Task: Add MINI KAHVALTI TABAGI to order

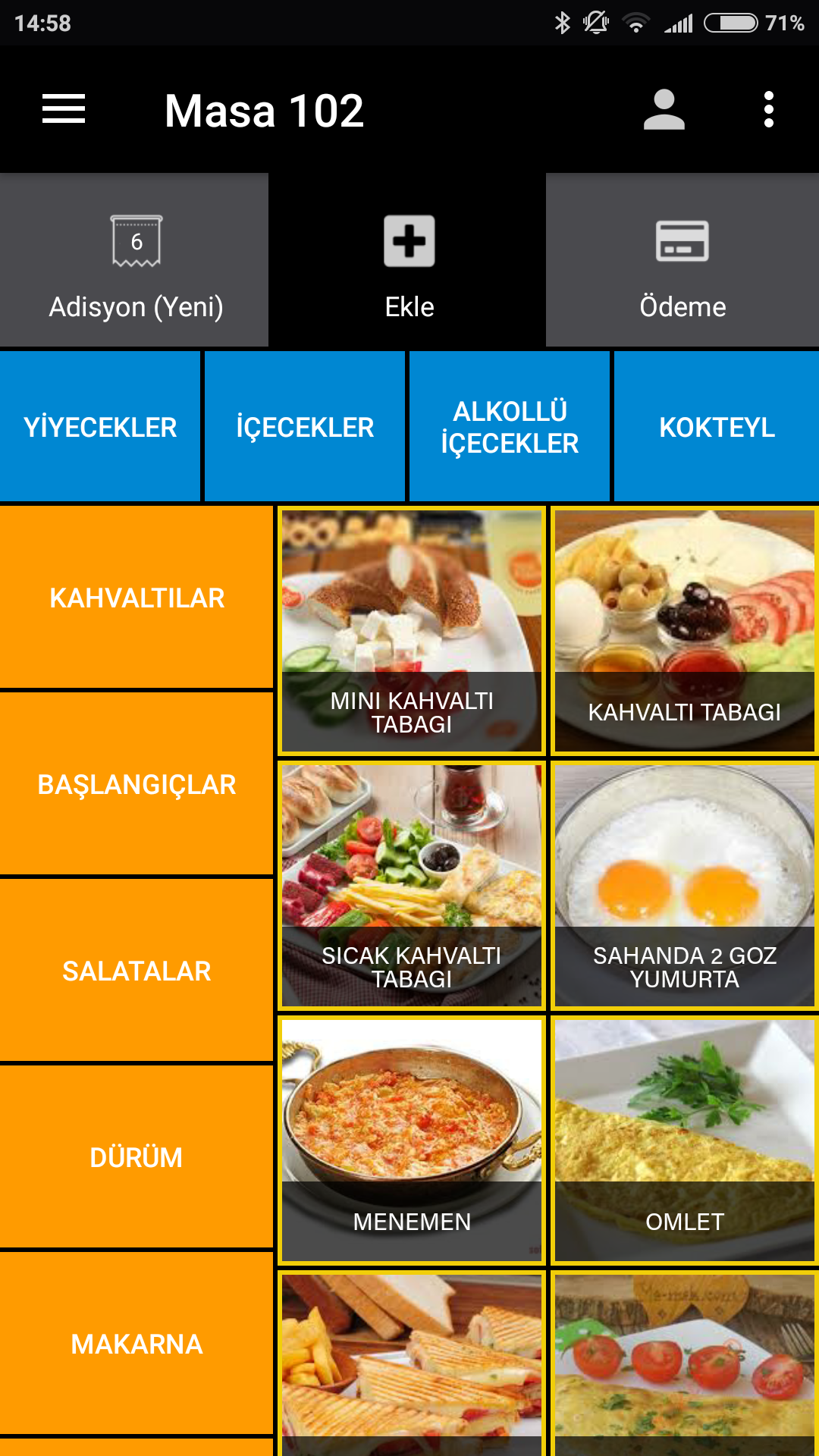Action: click(412, 631)
